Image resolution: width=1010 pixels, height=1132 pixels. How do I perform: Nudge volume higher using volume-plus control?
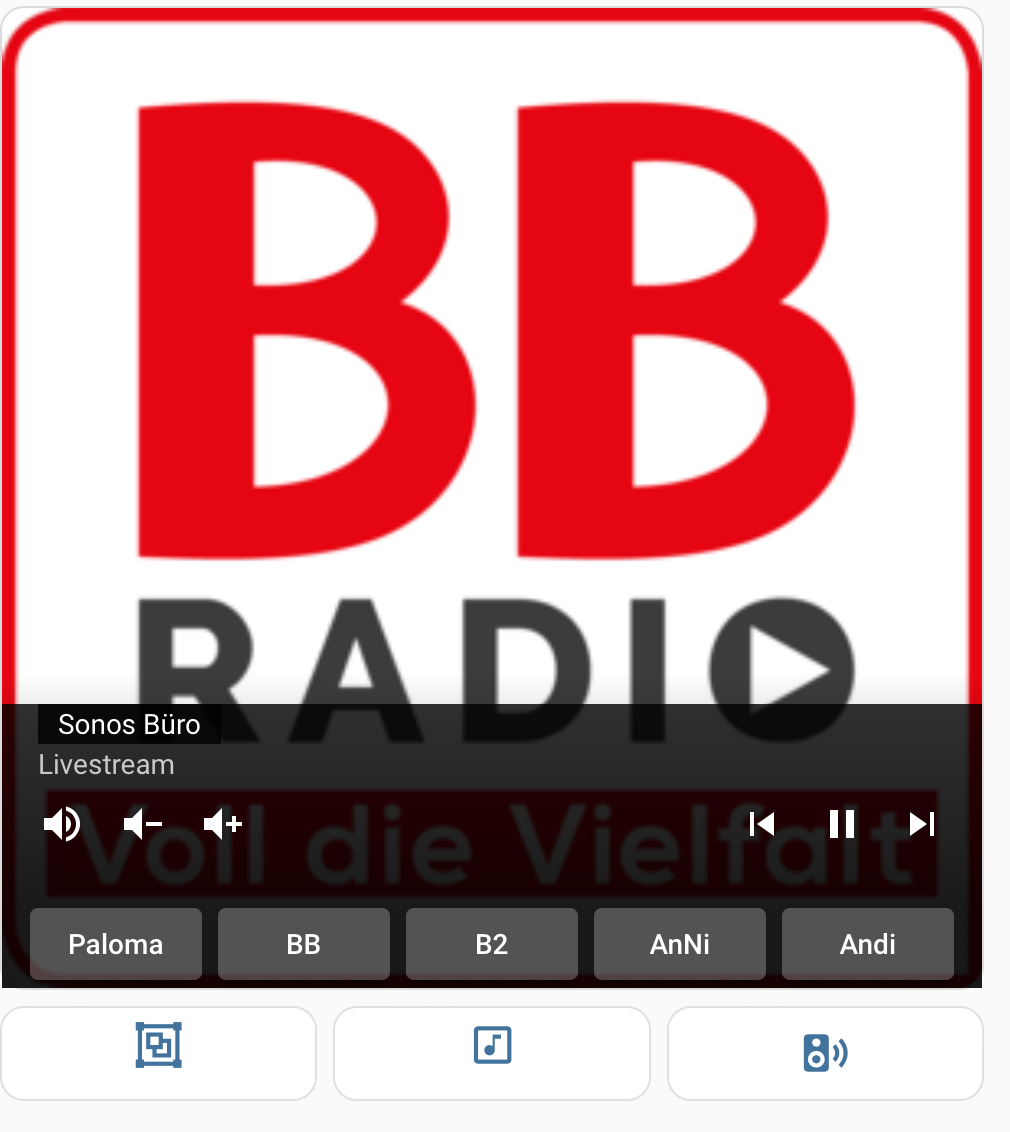point(221,823)
